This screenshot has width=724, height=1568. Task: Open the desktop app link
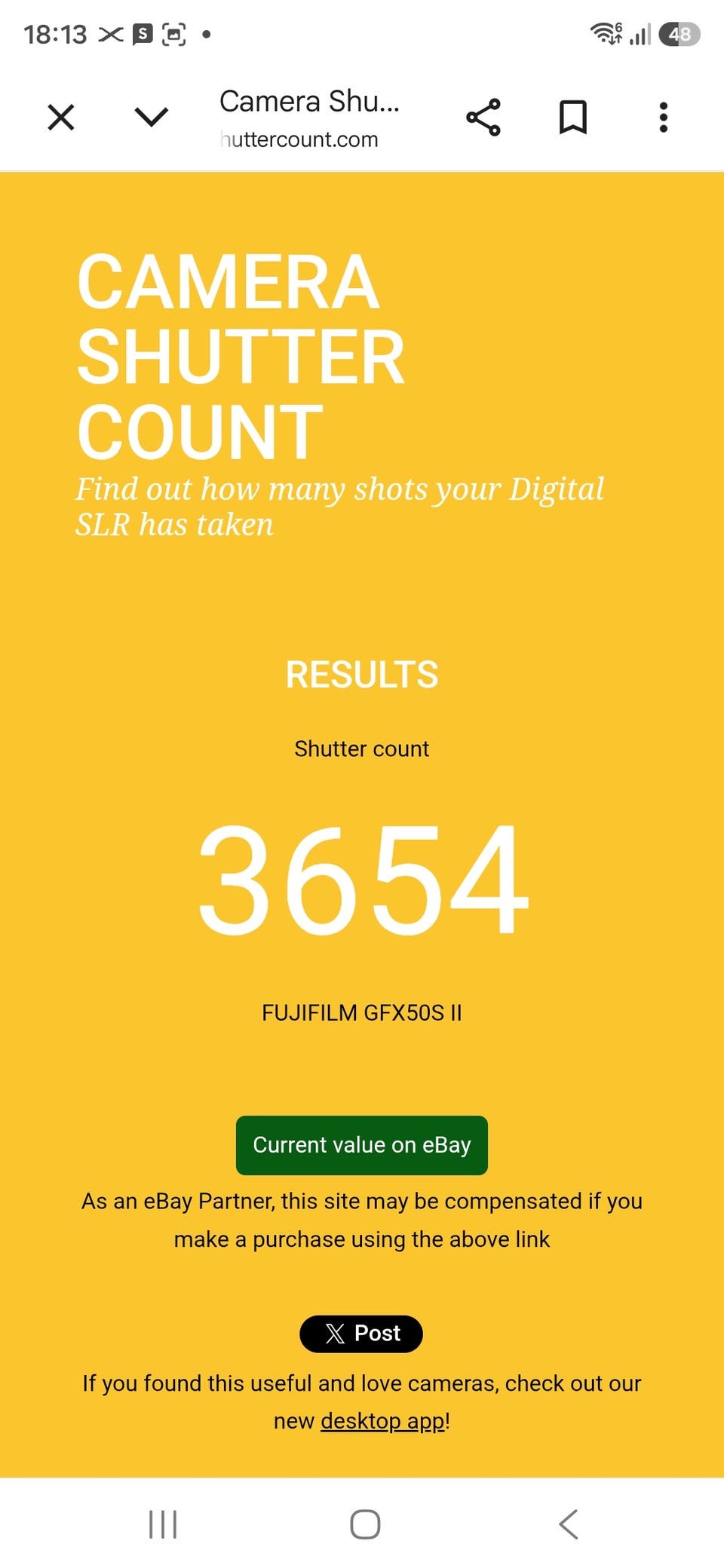[x=383, y=1421]
